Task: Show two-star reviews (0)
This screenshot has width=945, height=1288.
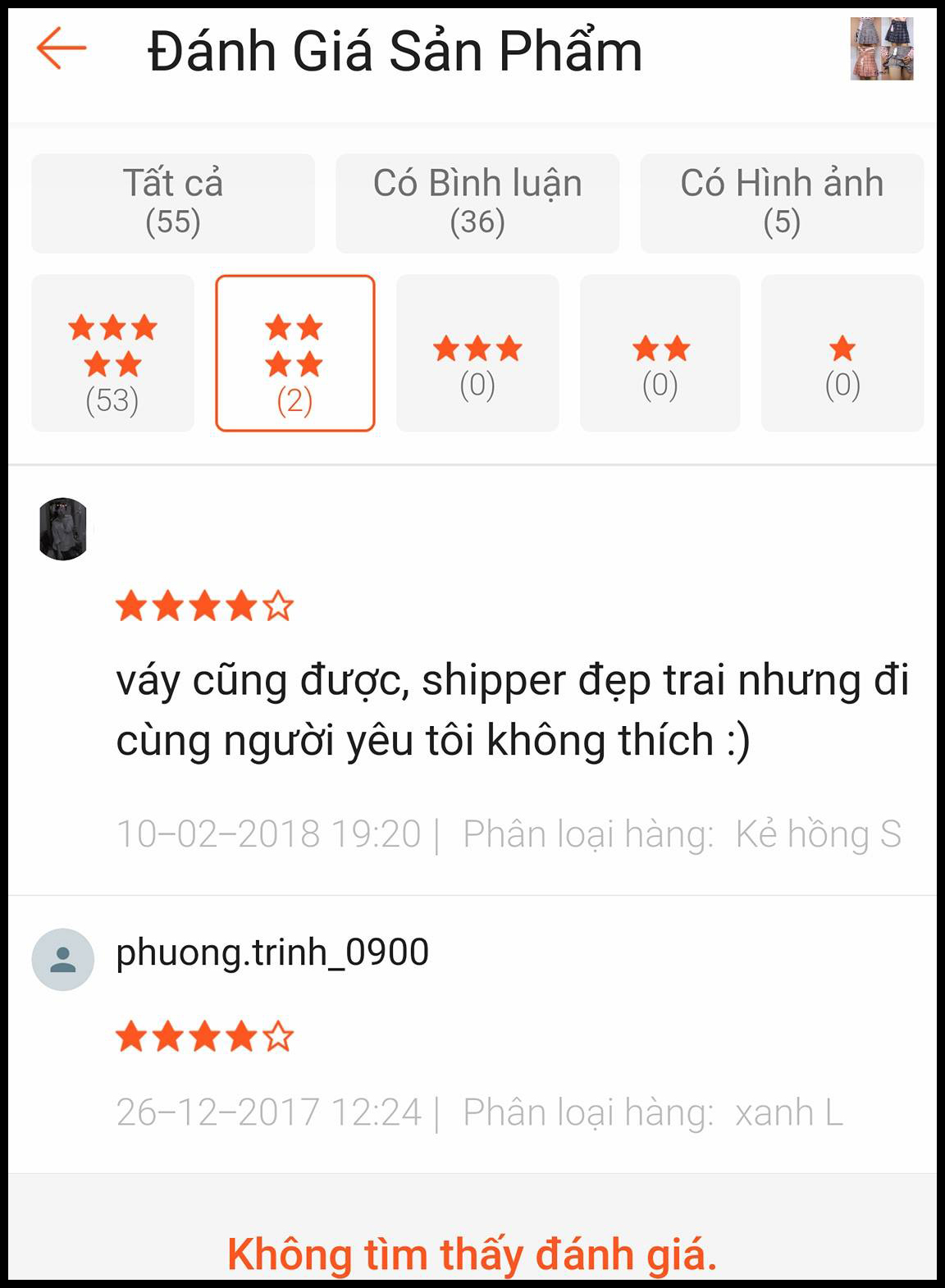Action: 660,353
